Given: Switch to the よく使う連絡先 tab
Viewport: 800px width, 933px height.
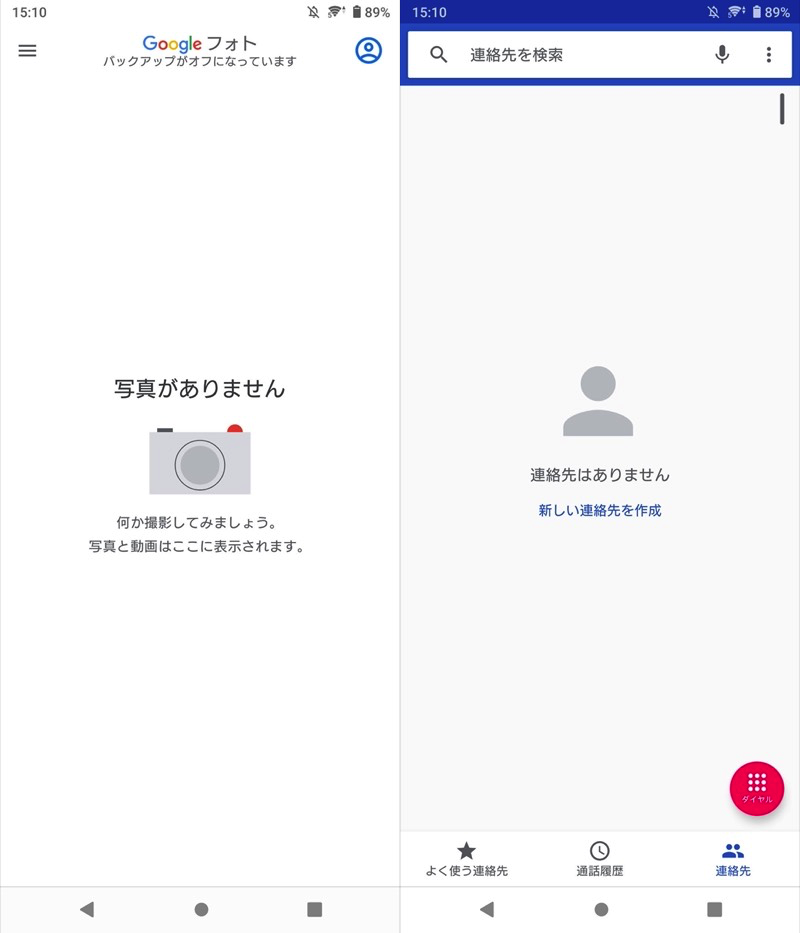Looking at the screenshot, I should (x=466, y=859).
